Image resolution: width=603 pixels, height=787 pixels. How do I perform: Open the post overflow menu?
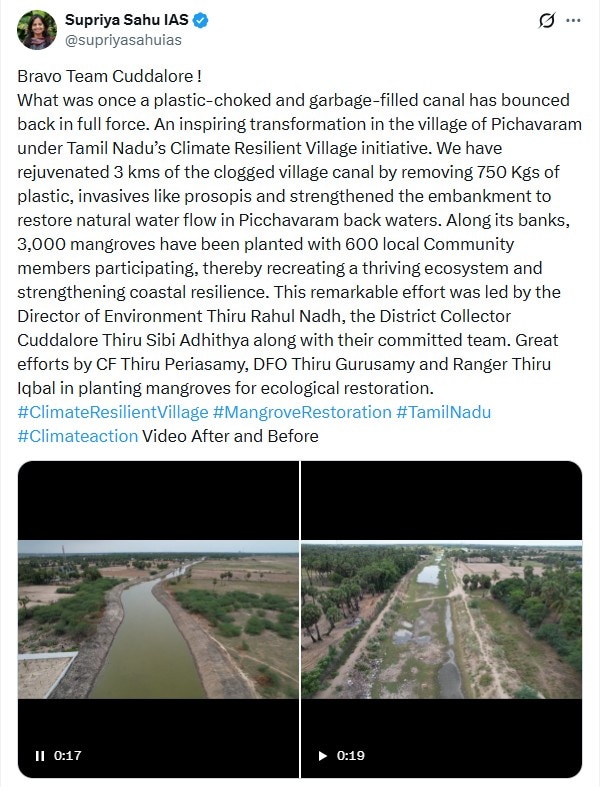(573, 20)
